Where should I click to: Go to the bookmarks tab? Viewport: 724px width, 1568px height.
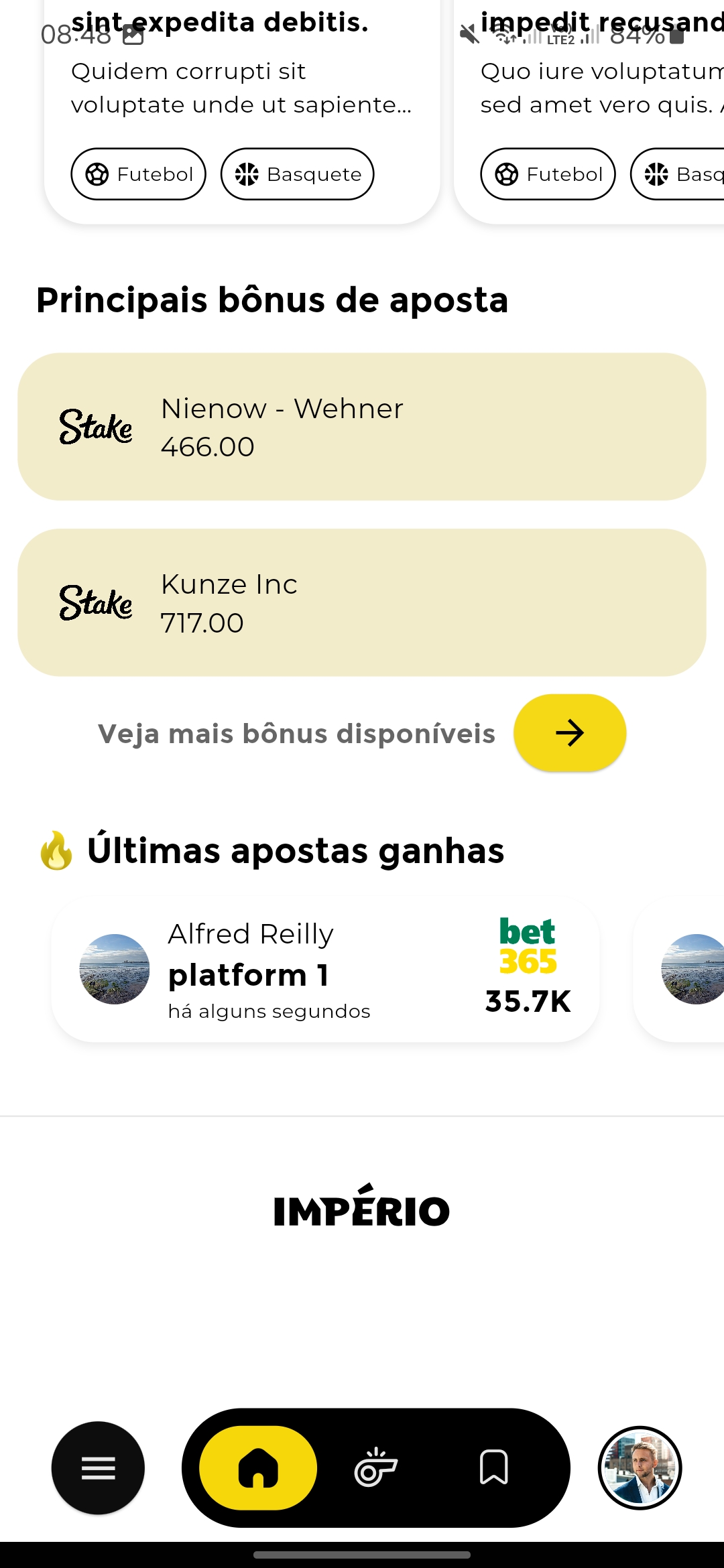click(493, 1467)
